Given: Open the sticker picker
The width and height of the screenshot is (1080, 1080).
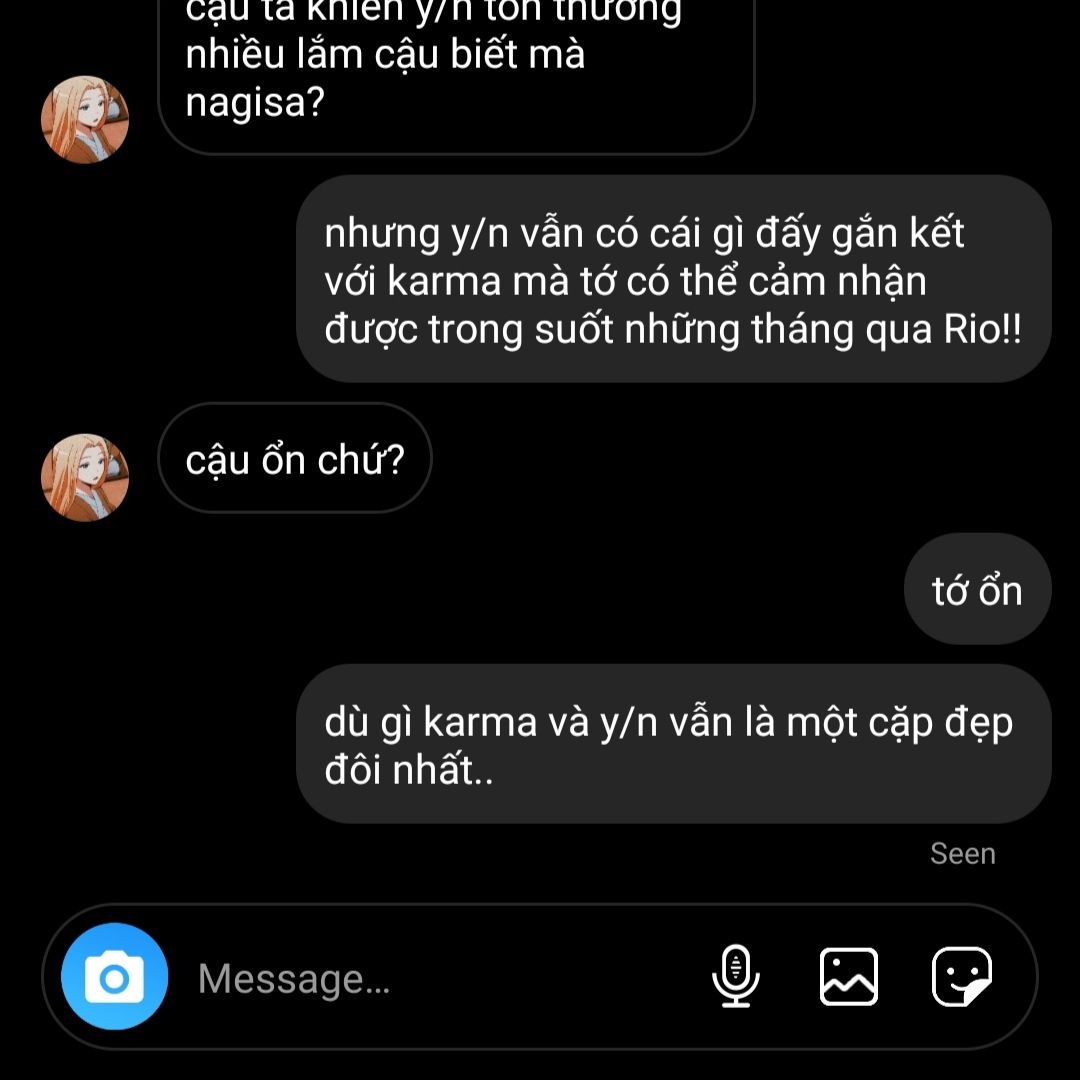Looking at the screenshot, I should click(962, 976).
